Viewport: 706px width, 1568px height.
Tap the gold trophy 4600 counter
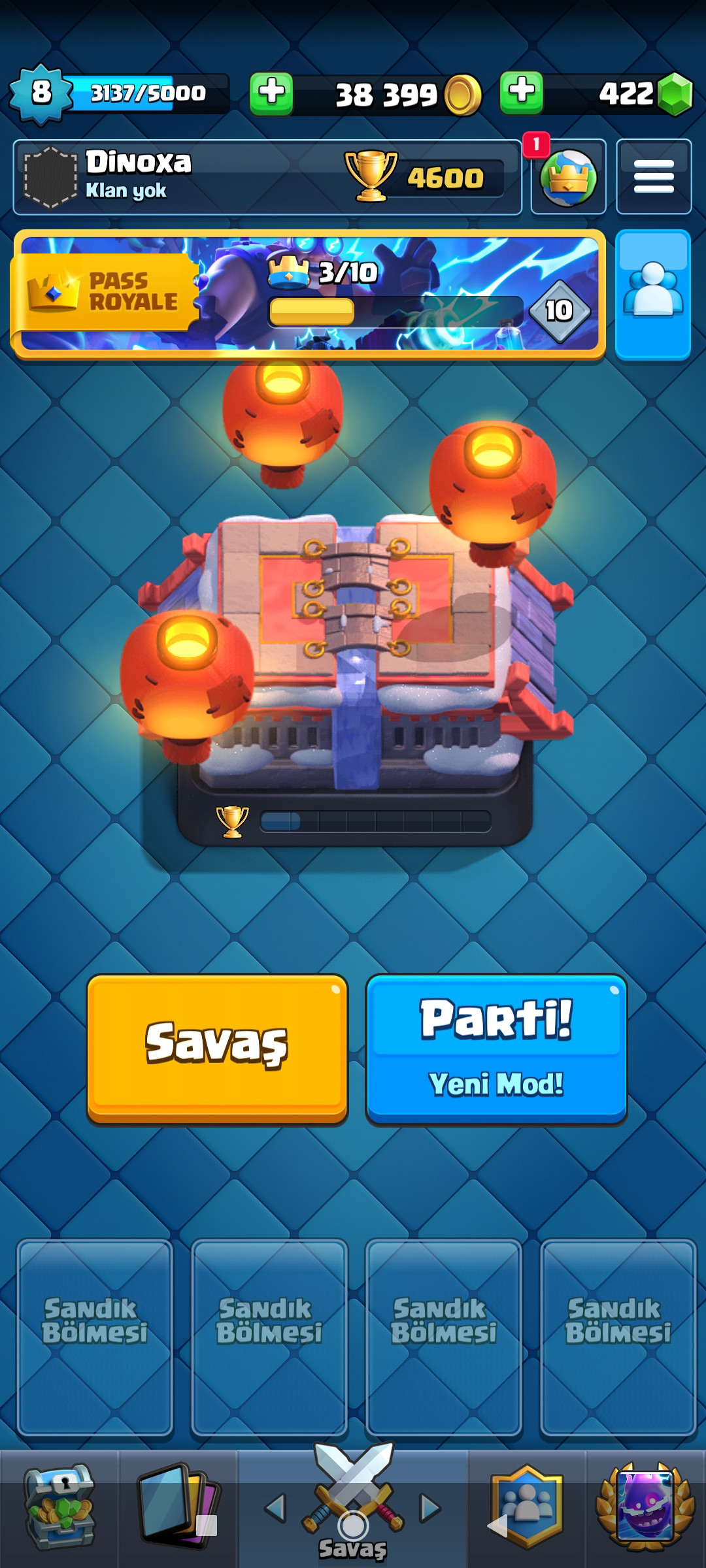[x=425, y=177]
